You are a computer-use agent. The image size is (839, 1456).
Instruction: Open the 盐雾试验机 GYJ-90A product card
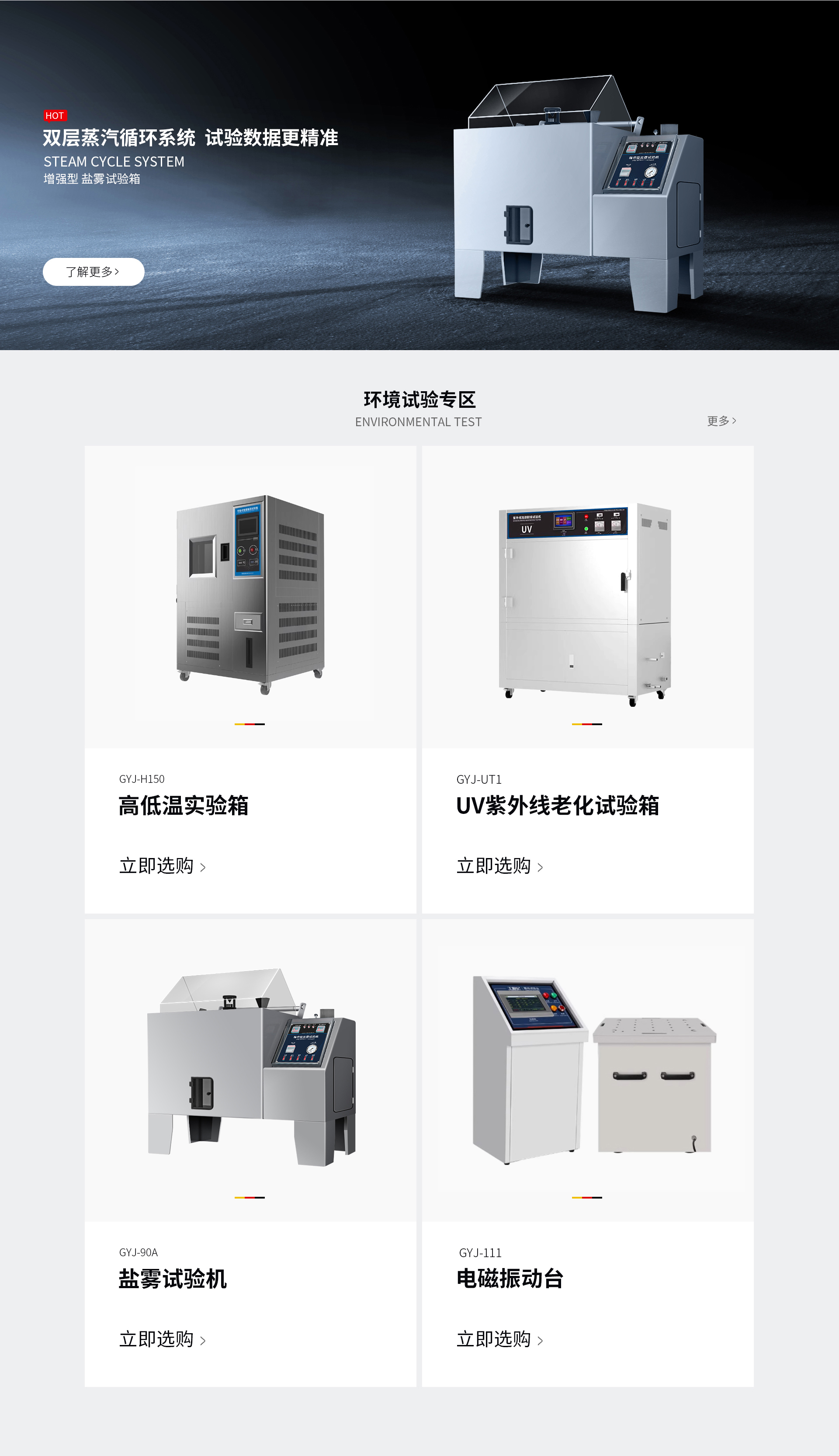(x=250, y=1153)
